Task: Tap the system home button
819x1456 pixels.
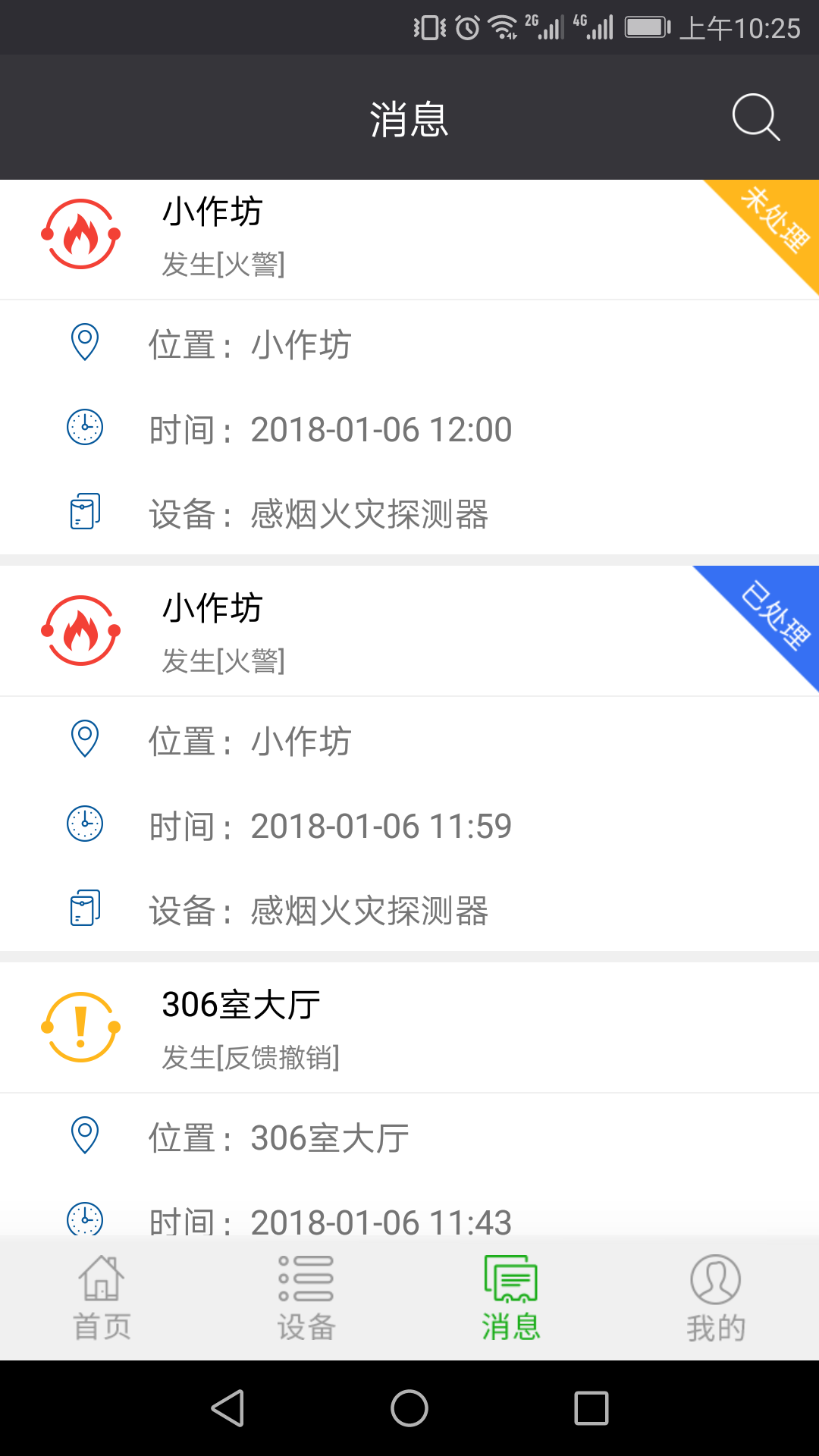Action: click(409, 1408)
